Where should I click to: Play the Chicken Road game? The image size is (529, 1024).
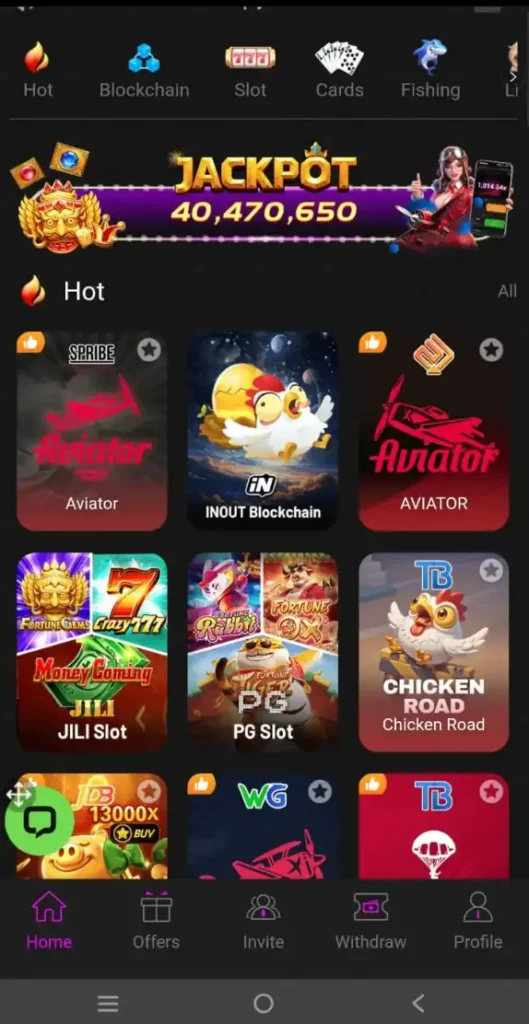[434, 652]
